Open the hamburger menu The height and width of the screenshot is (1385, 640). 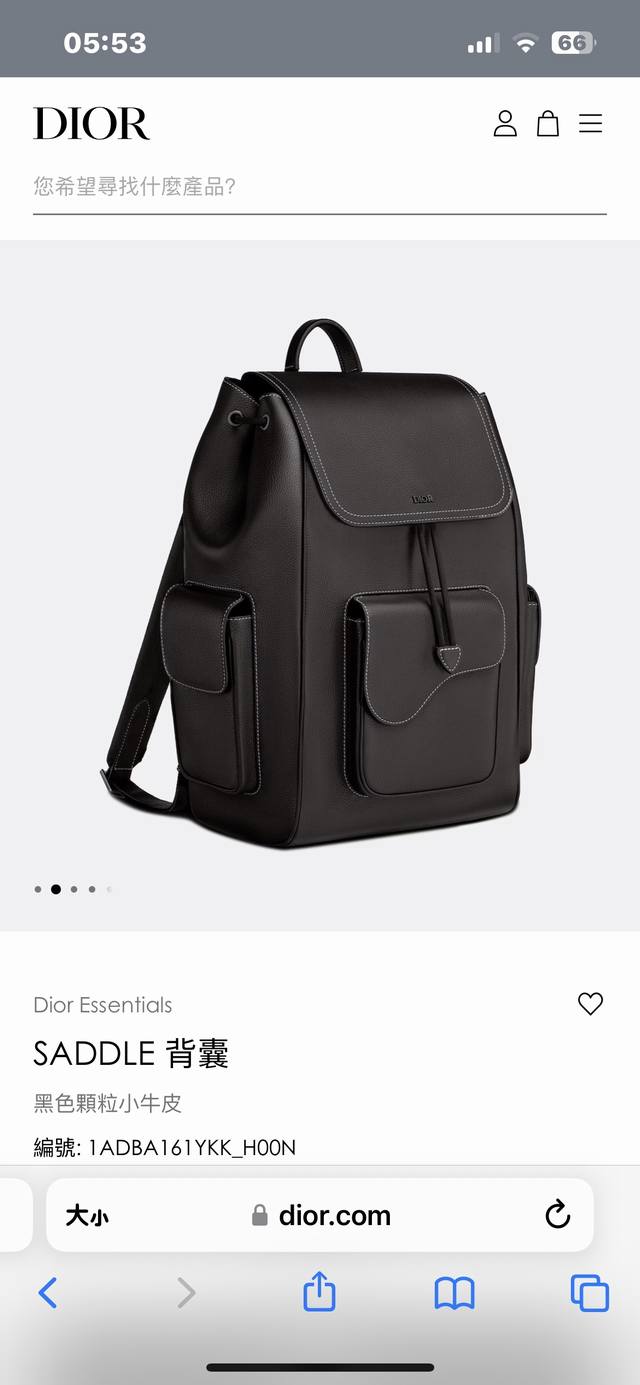[591, 124]
